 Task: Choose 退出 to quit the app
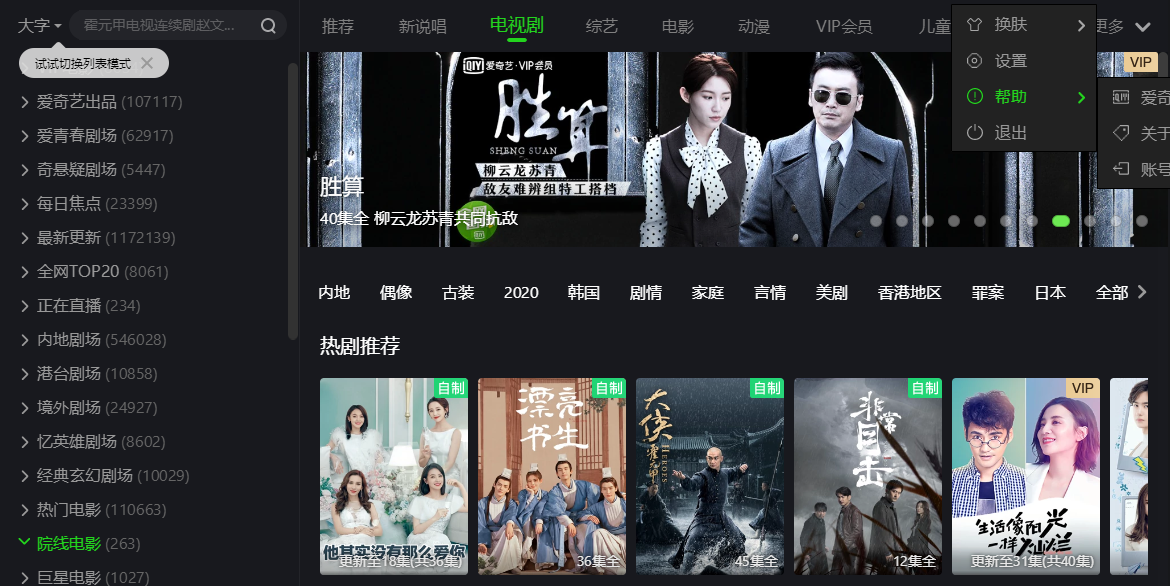coord(1010,133)
